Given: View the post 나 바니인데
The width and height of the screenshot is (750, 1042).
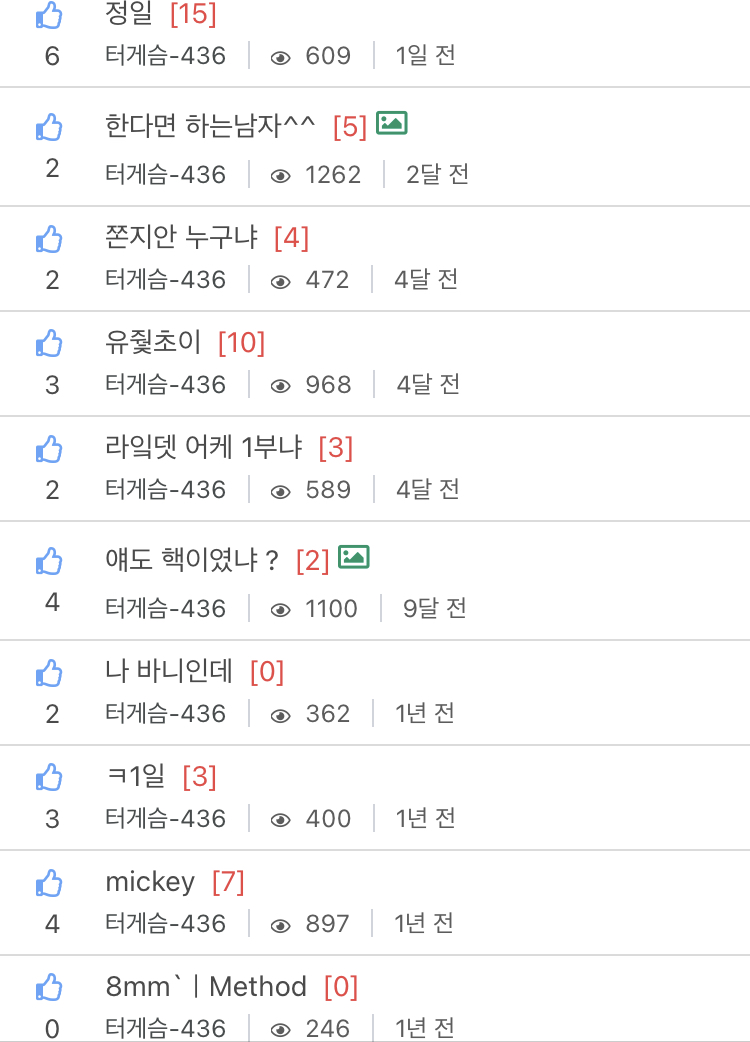Looking at the screenshot, I should coord(169,672).
